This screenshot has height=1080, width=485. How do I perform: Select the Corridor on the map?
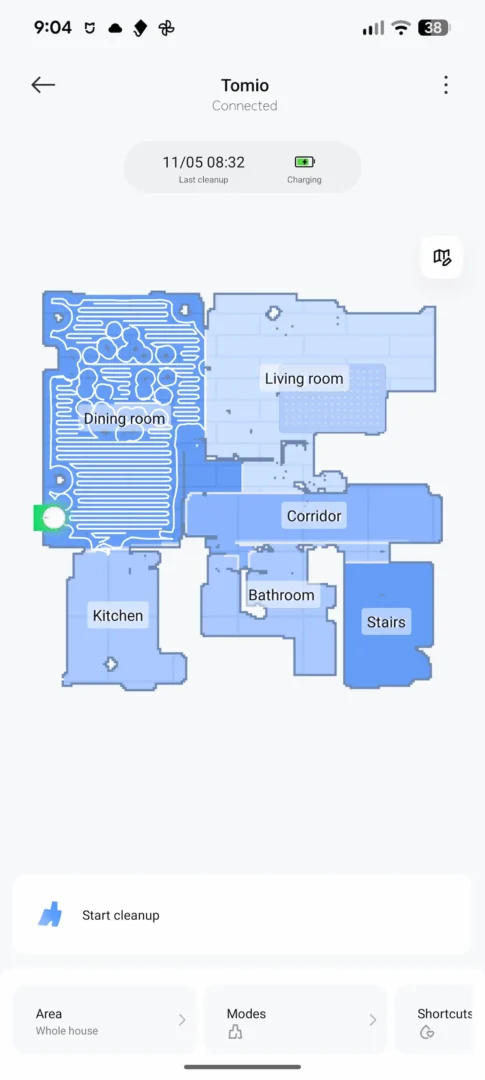click(314, 516)
